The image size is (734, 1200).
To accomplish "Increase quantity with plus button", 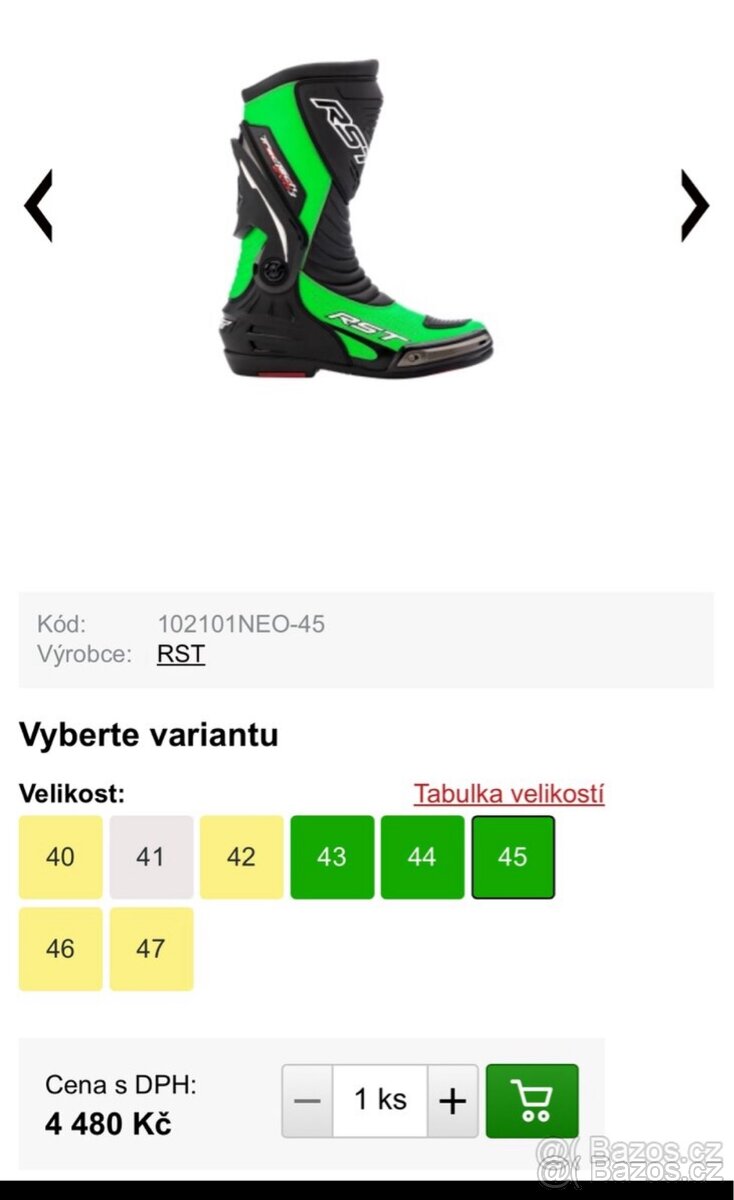I will pos(453,1101).
